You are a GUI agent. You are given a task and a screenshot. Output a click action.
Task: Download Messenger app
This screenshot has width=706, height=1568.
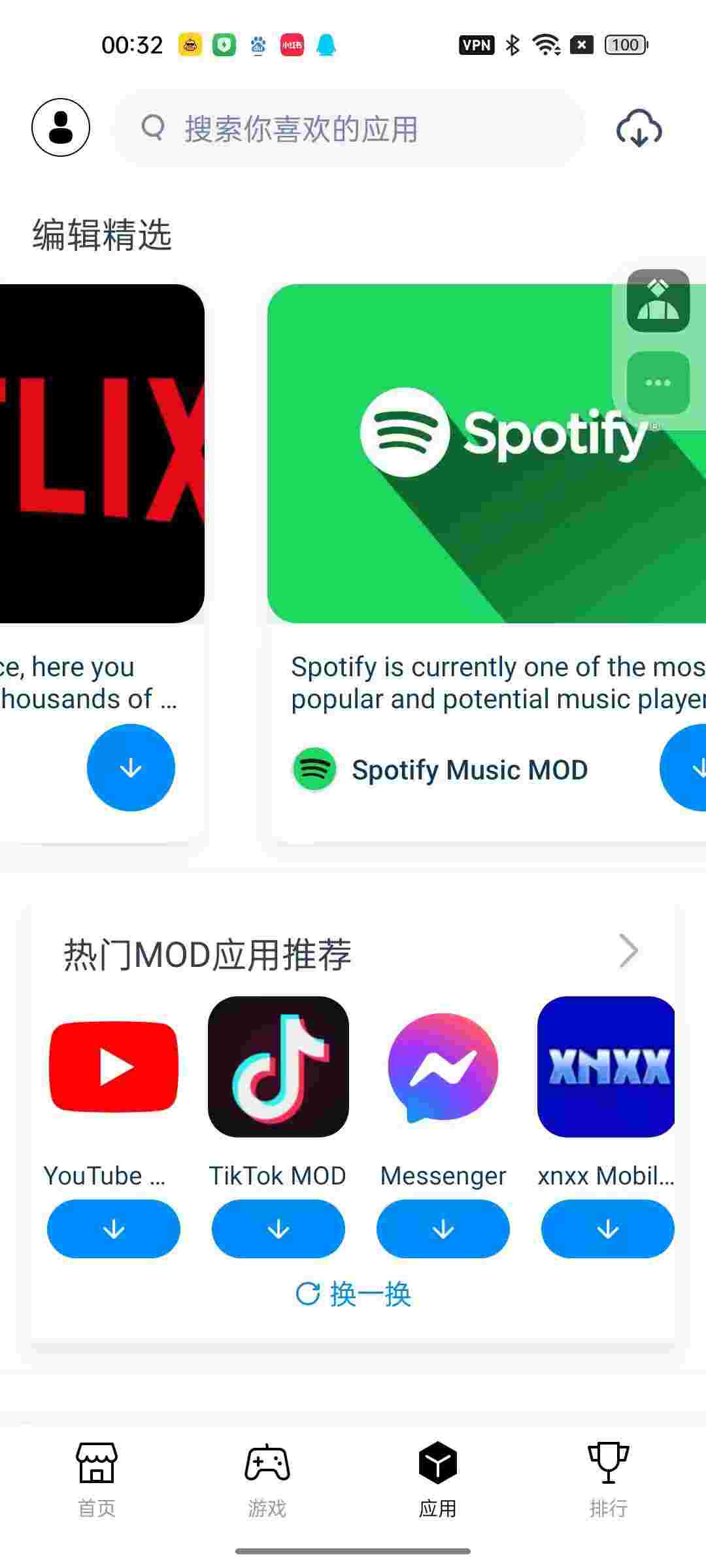443,1229
